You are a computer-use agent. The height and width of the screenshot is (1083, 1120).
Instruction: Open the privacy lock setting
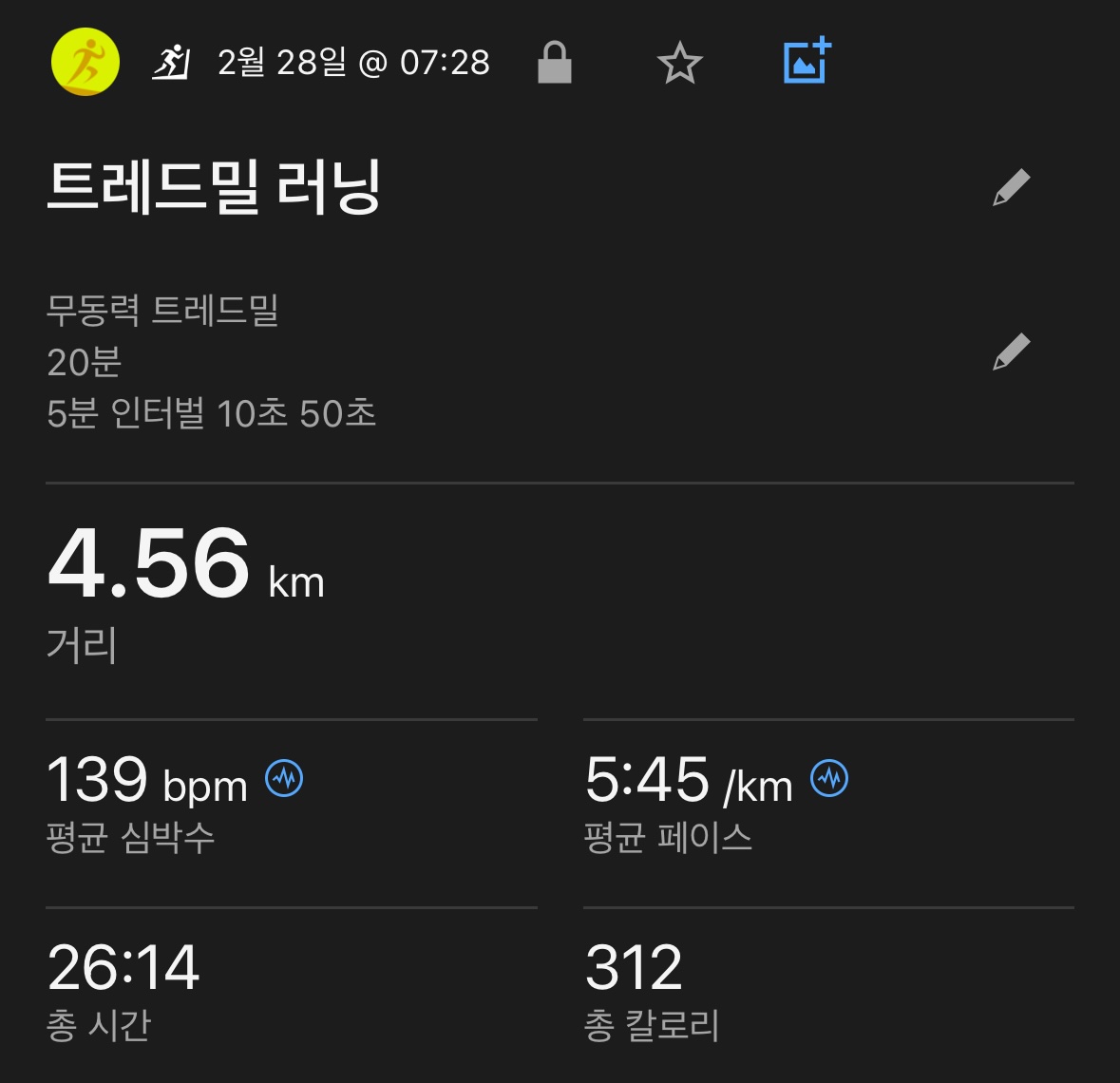[554, 63]
